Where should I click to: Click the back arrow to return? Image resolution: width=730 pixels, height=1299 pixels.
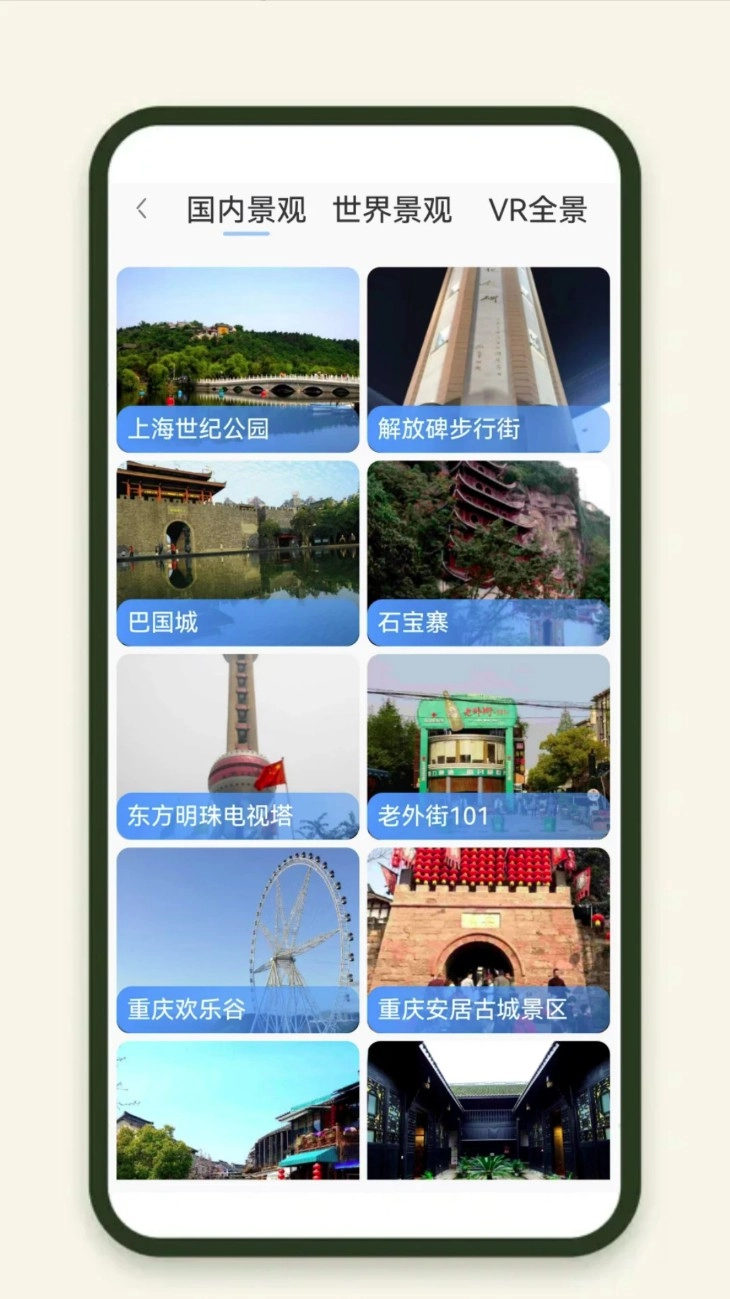pyautogui.click(x=140, y=210)
